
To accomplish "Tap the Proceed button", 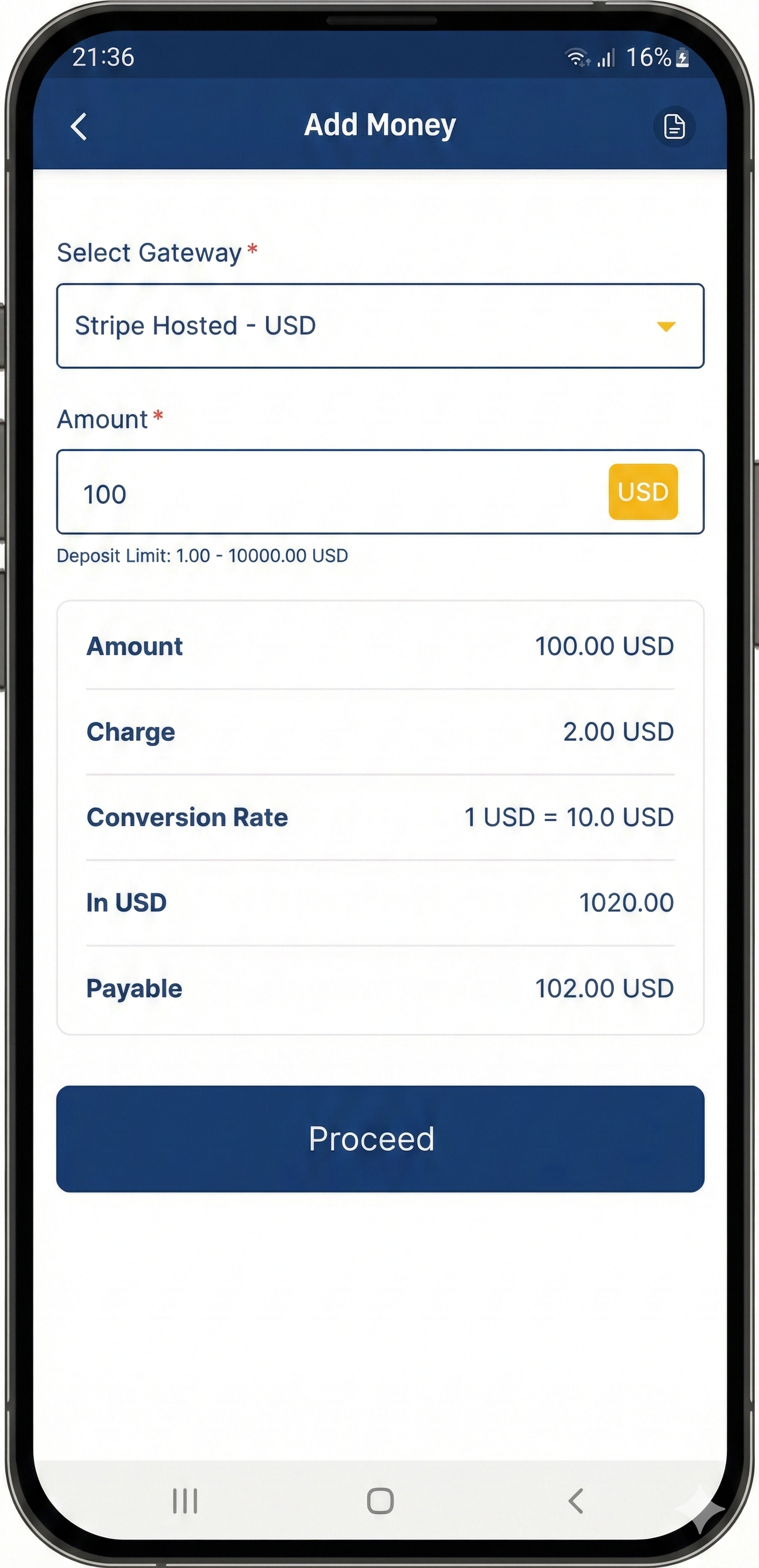I will click(x=380, y=1138).
